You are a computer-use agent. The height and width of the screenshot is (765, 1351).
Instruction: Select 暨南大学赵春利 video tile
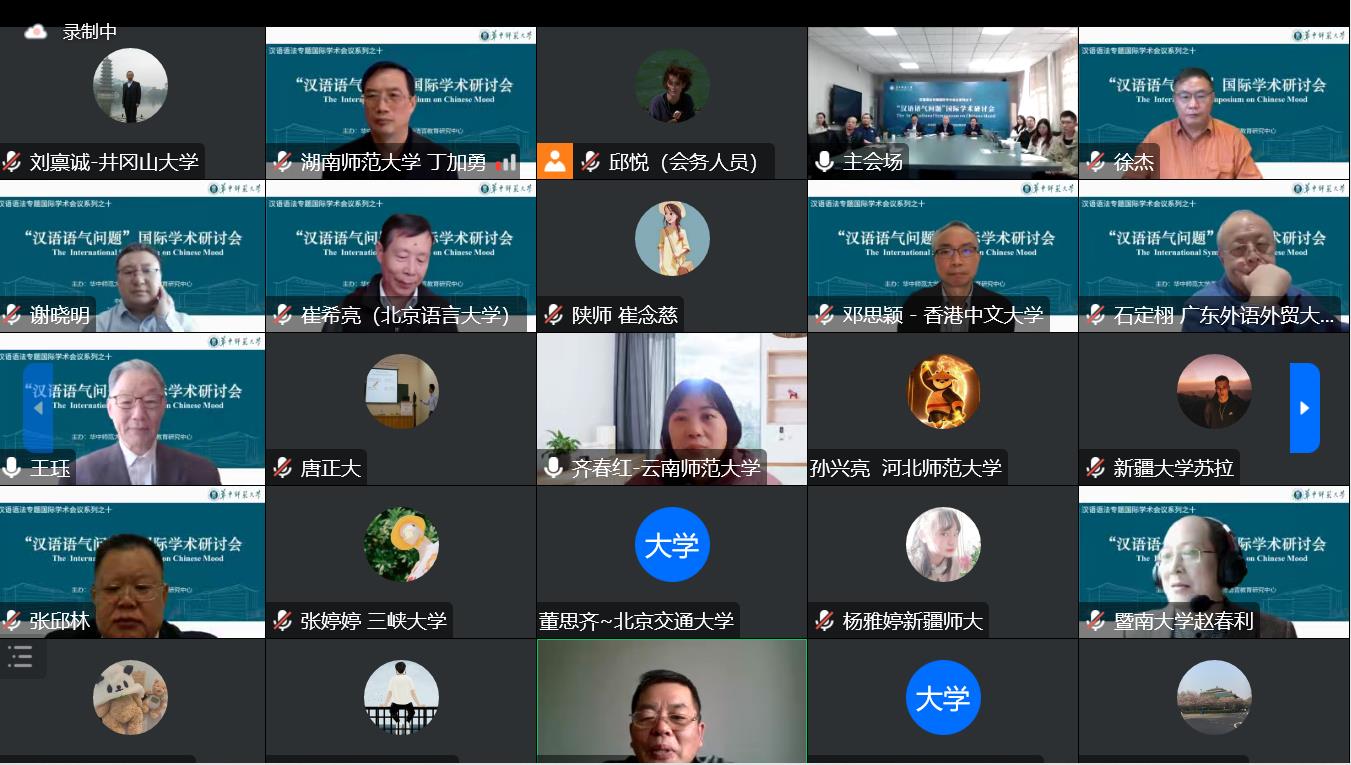(x=1214, y=562)
